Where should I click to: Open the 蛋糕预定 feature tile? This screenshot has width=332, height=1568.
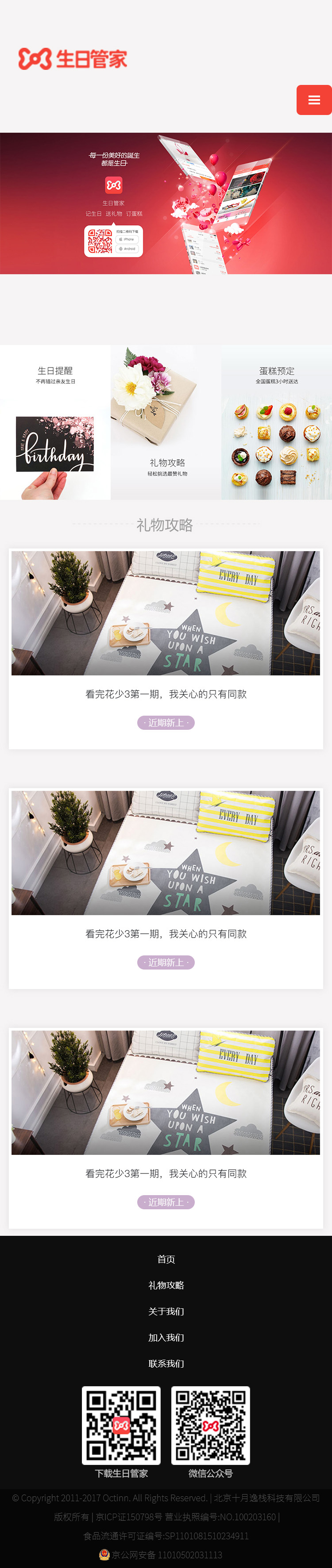(x=277, y=422)
